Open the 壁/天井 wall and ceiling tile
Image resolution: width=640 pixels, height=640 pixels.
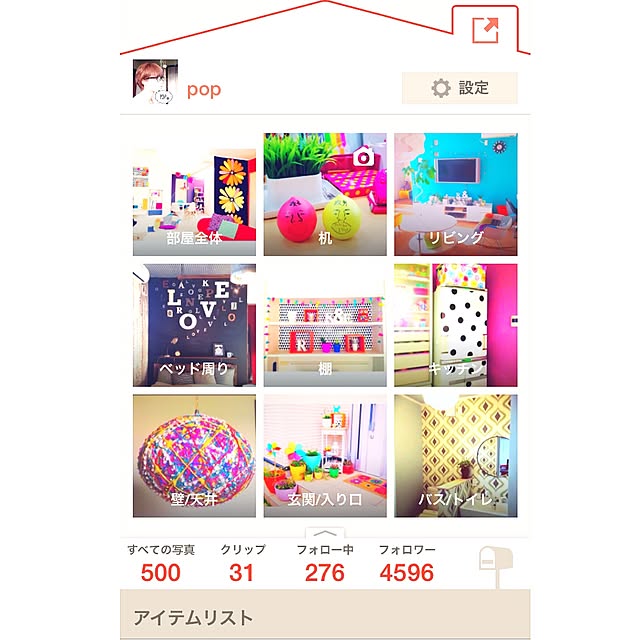[194, 455]
